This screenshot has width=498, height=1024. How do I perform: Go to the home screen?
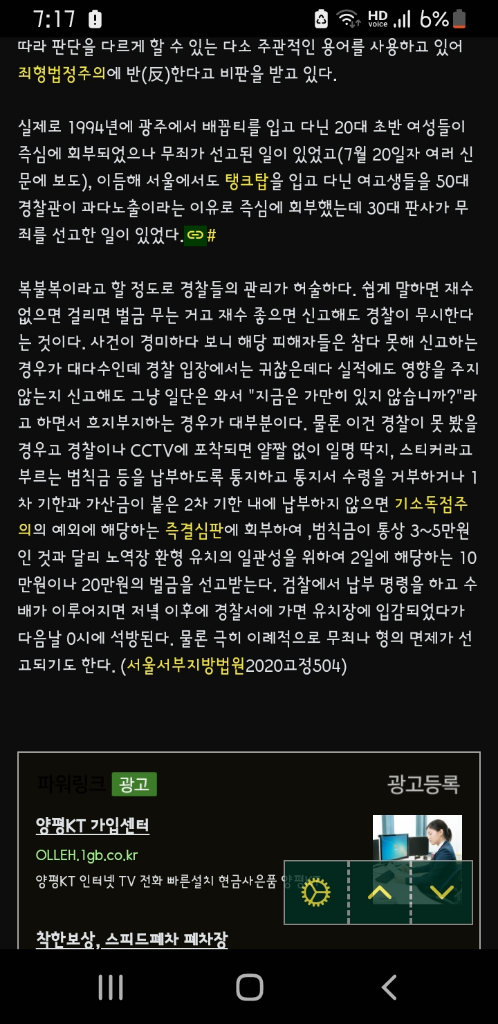click(x=249, y=987)
